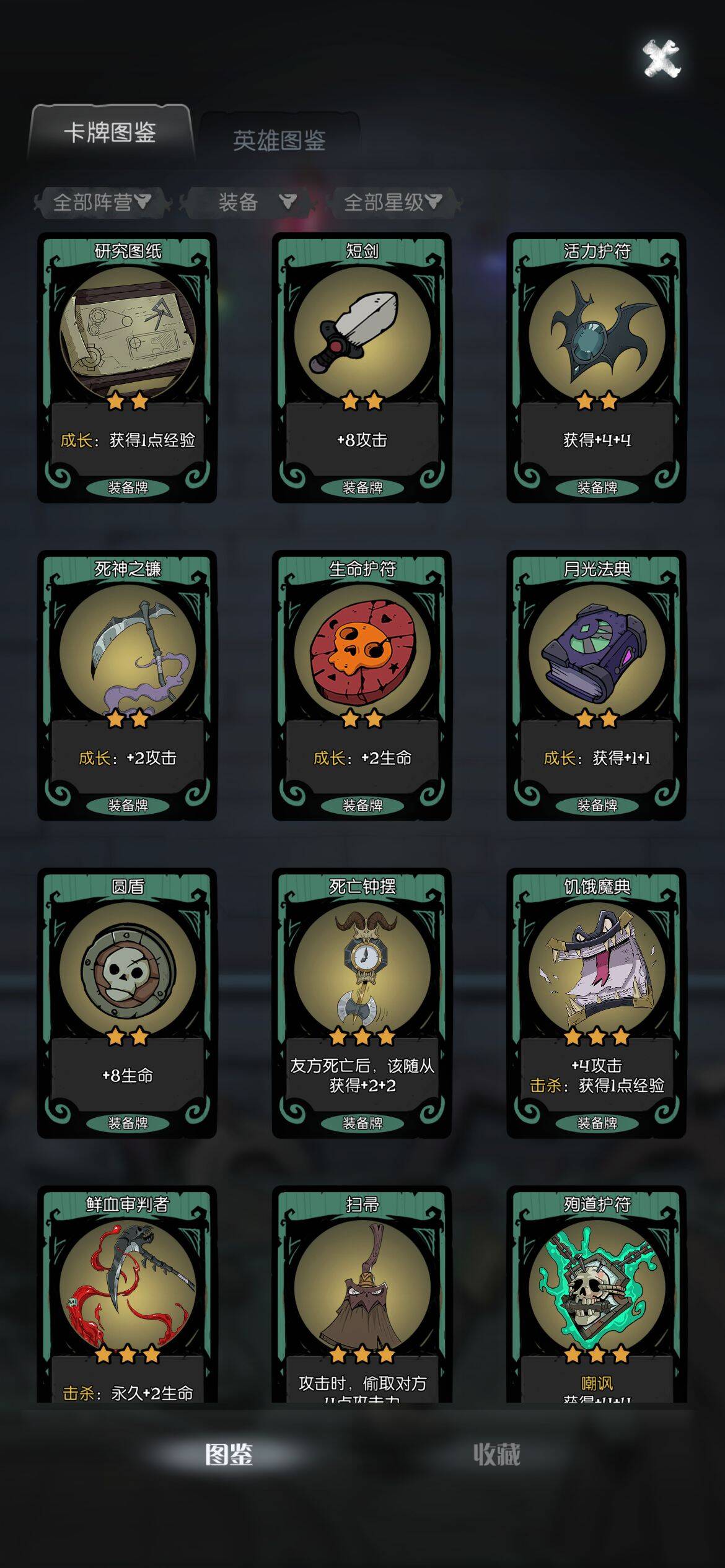Open the 活力护符 card details

tap(596, 367)
